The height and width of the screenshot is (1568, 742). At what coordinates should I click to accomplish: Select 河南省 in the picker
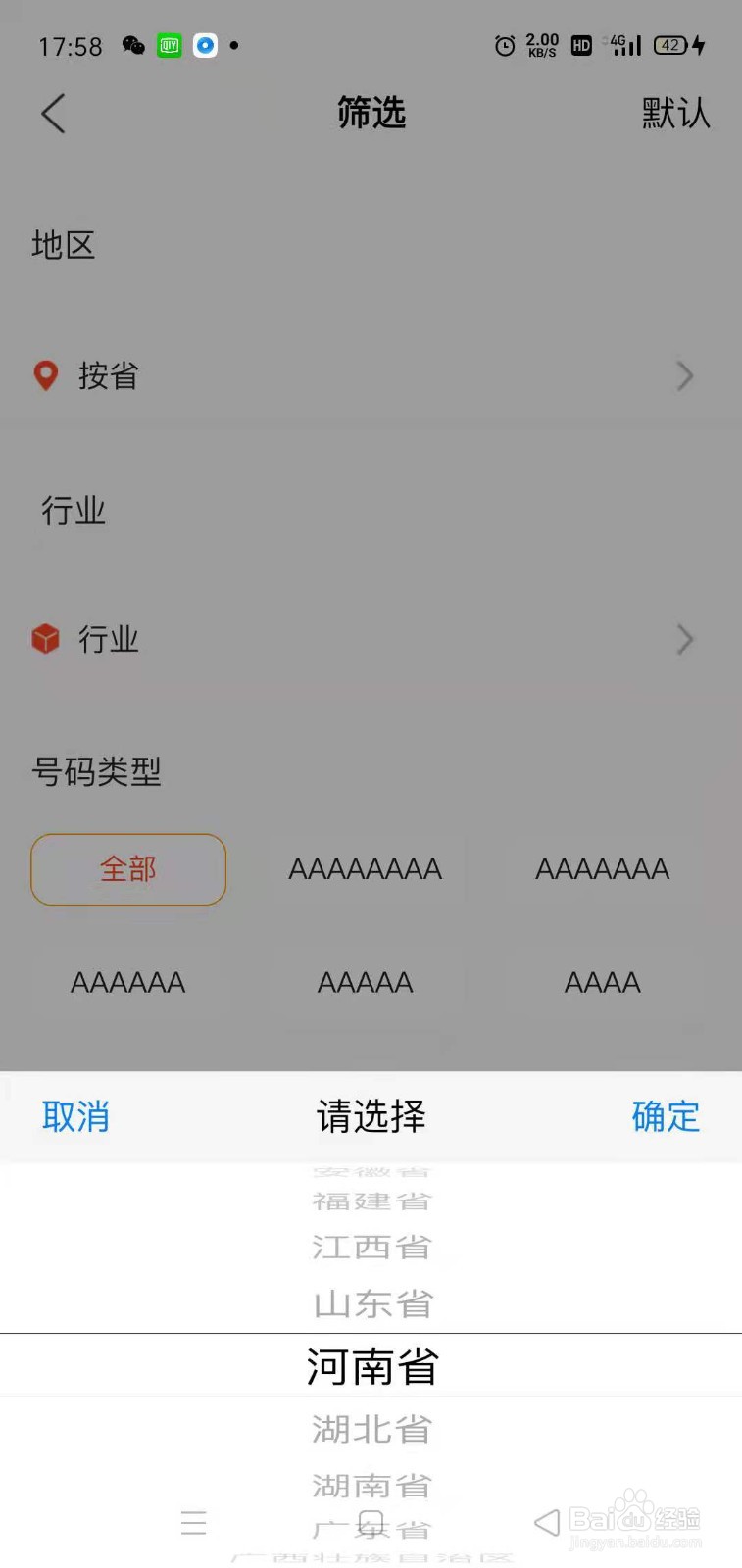tap(371, 1365)
